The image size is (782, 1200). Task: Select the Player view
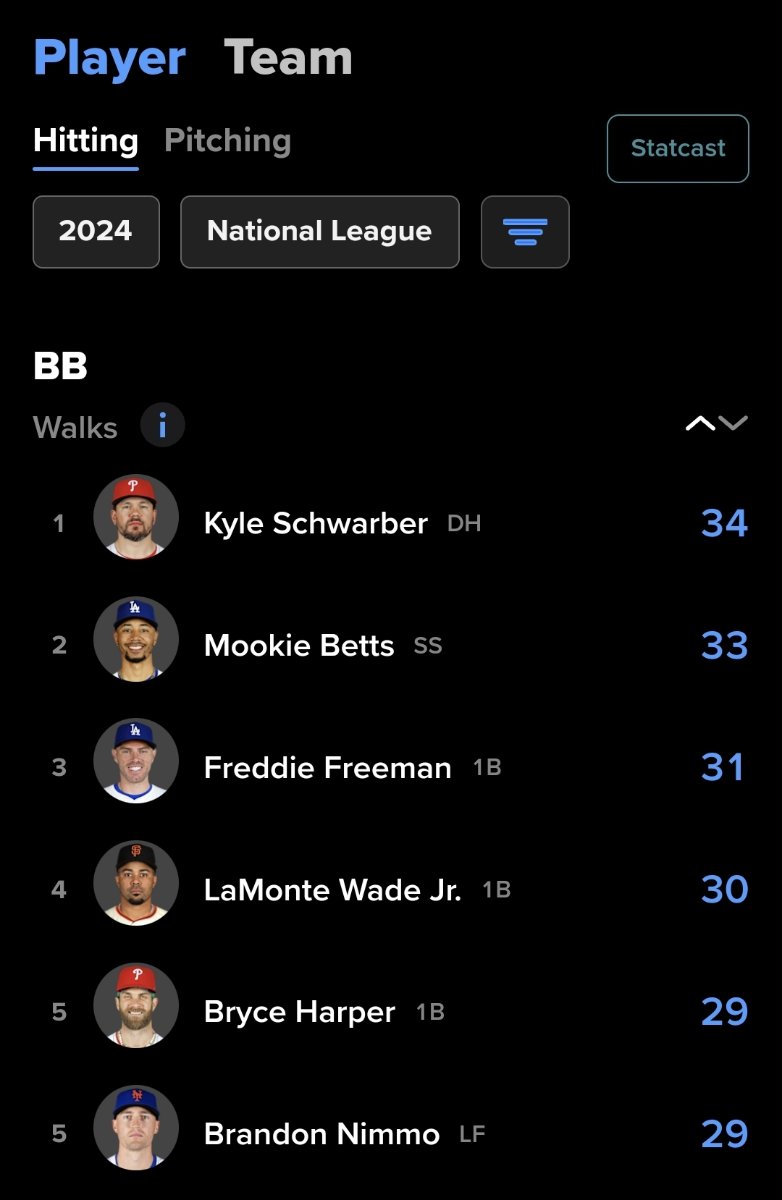tap(109, 58)
